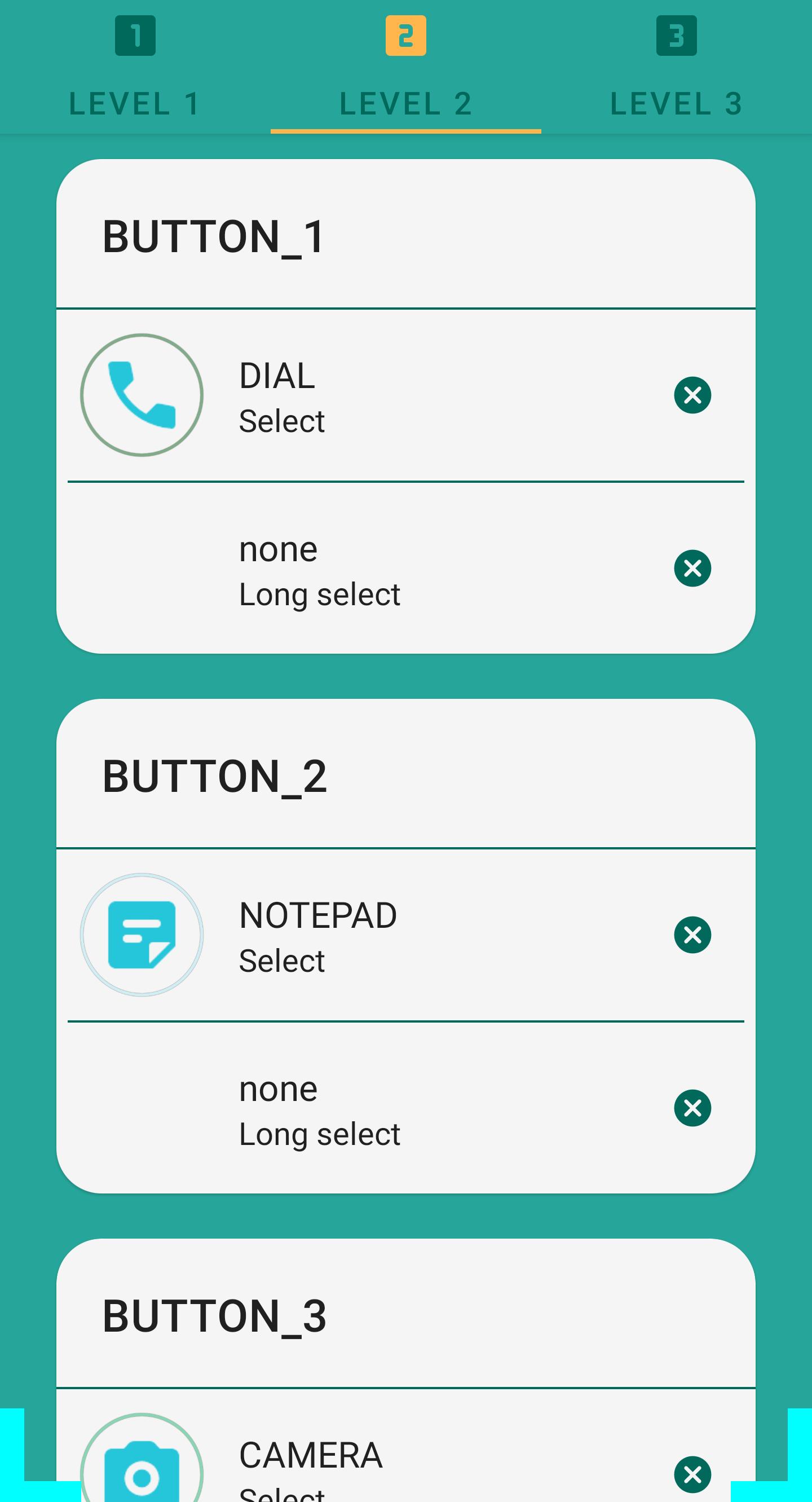This screenshot has width=812, height=1502.
Task: Go to the Level 3 tab
Action: [677, 67]
